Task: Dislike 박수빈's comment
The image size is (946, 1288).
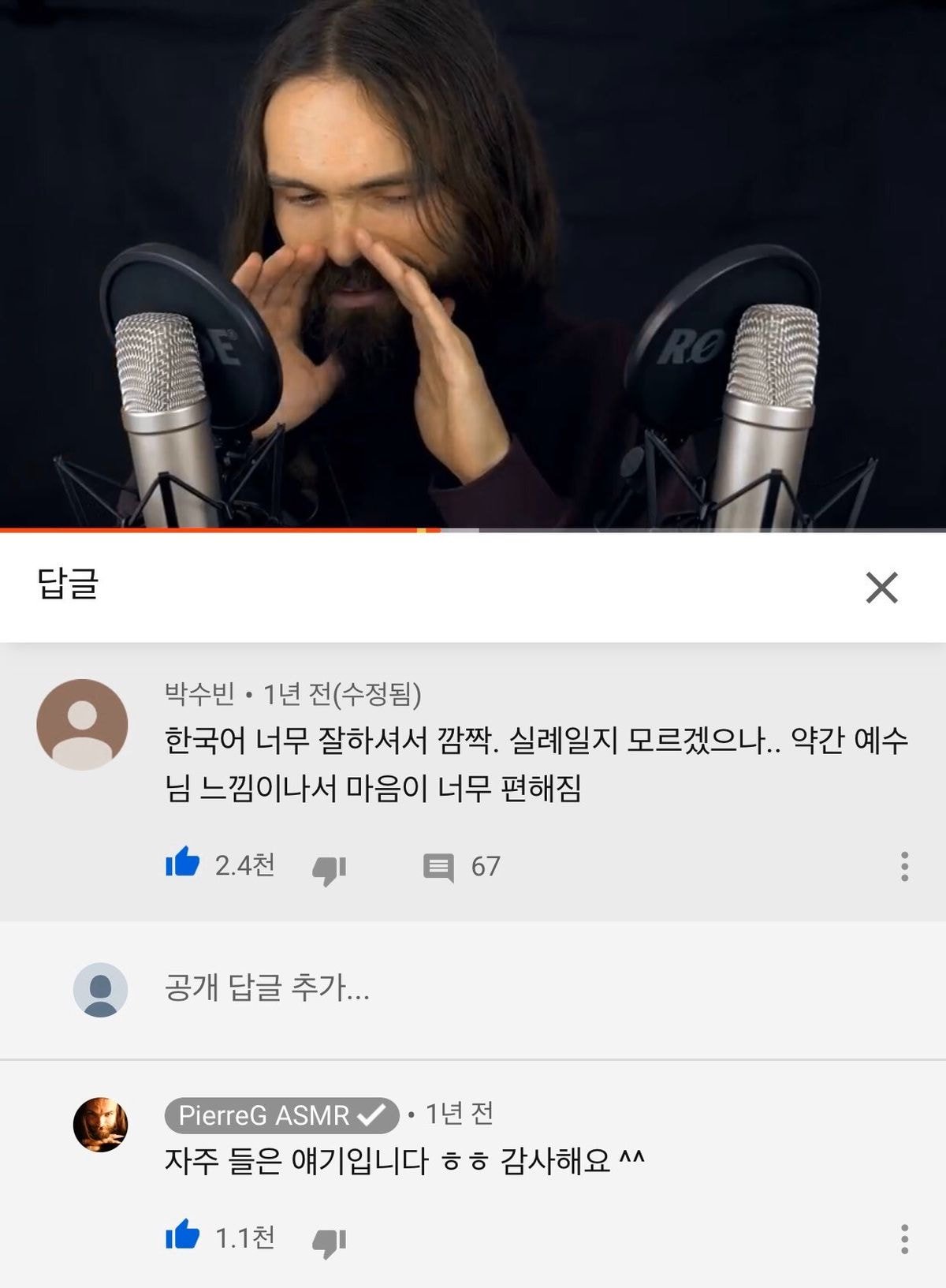Action: pos(329,869)
